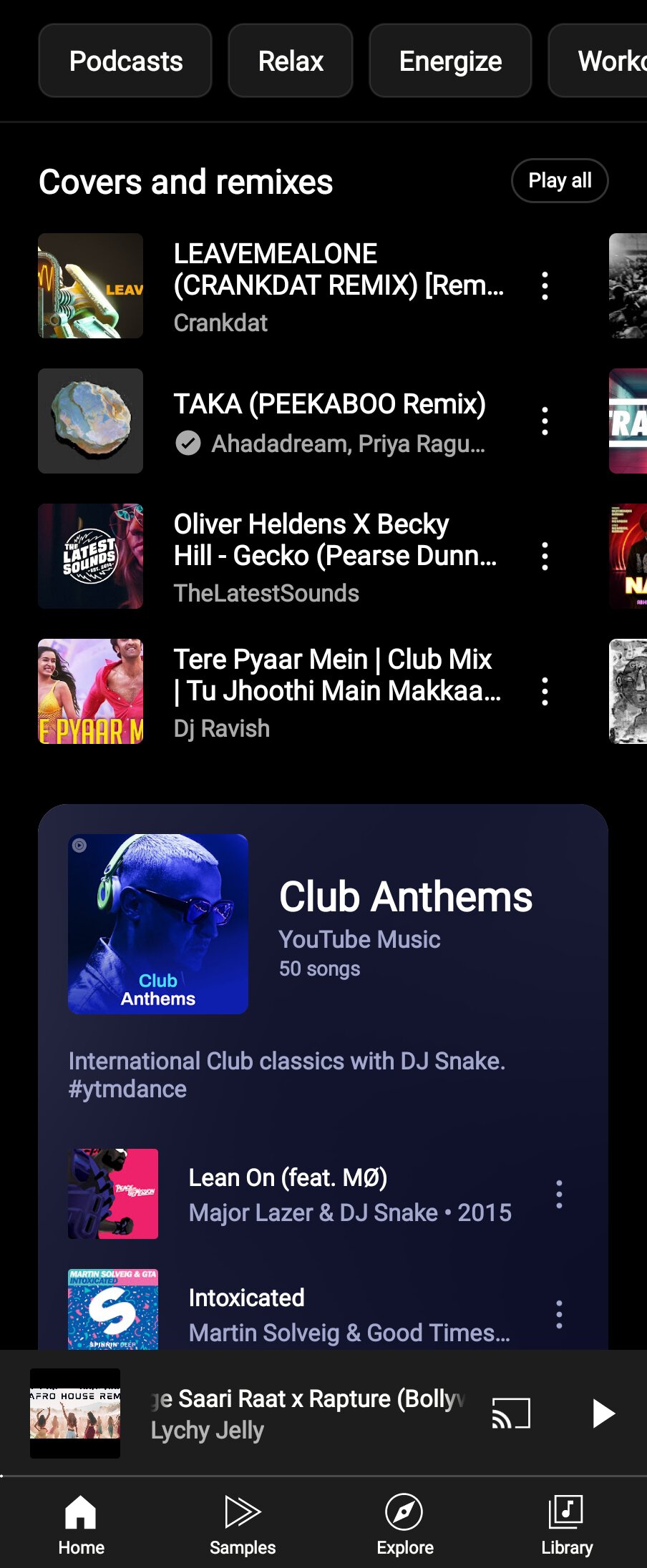The width and height of the screenshot is (647, 1568).
Task: Show options for Tere Pyaar Mein Club Mix
Action: [545, 691]
